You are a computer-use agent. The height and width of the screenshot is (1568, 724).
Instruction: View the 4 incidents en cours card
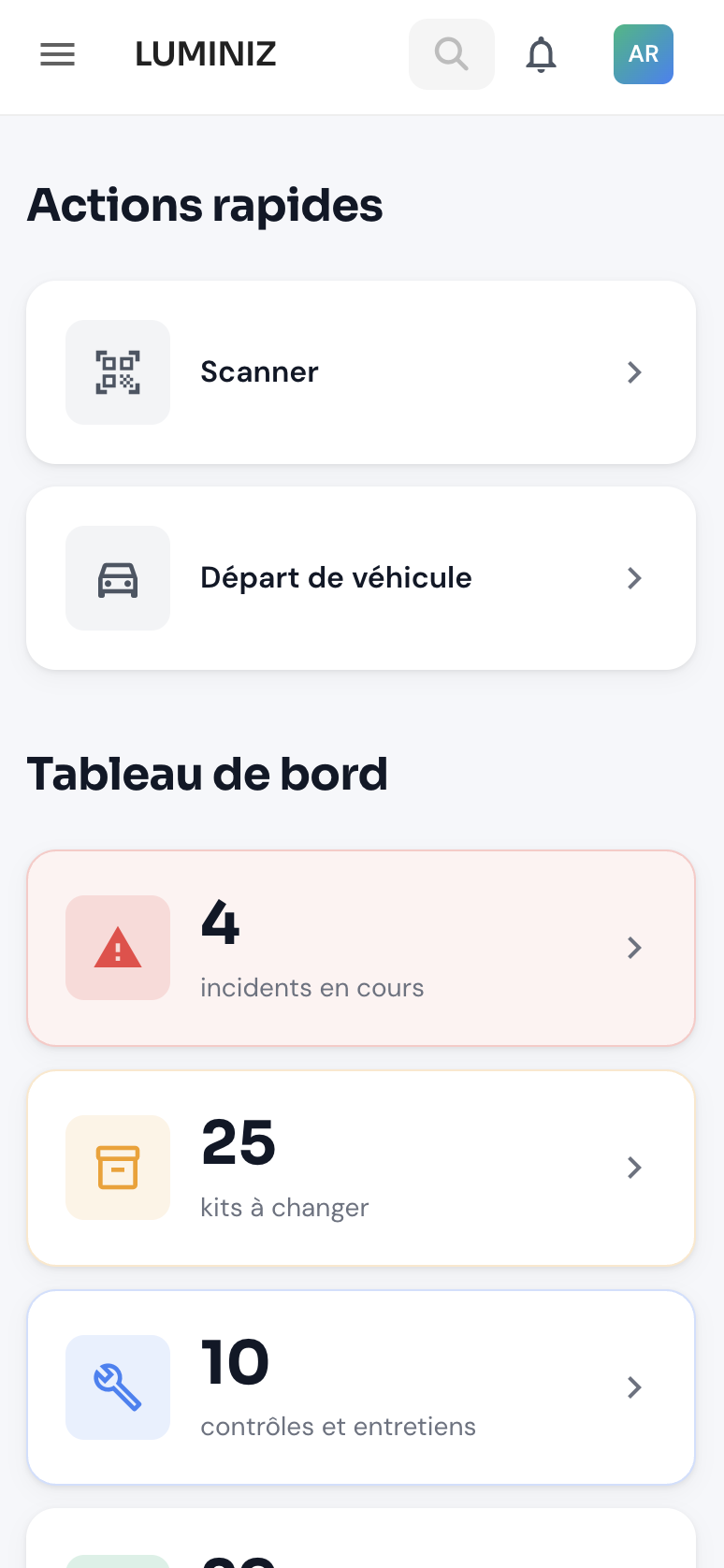pos(361,948)
